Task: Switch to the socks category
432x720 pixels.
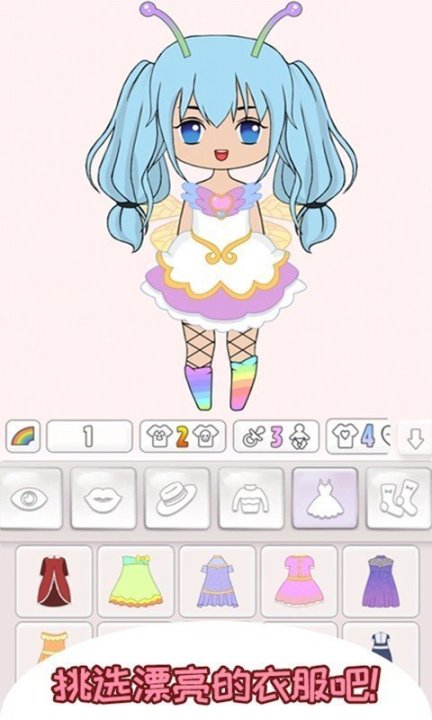Action: coord(399,499)
